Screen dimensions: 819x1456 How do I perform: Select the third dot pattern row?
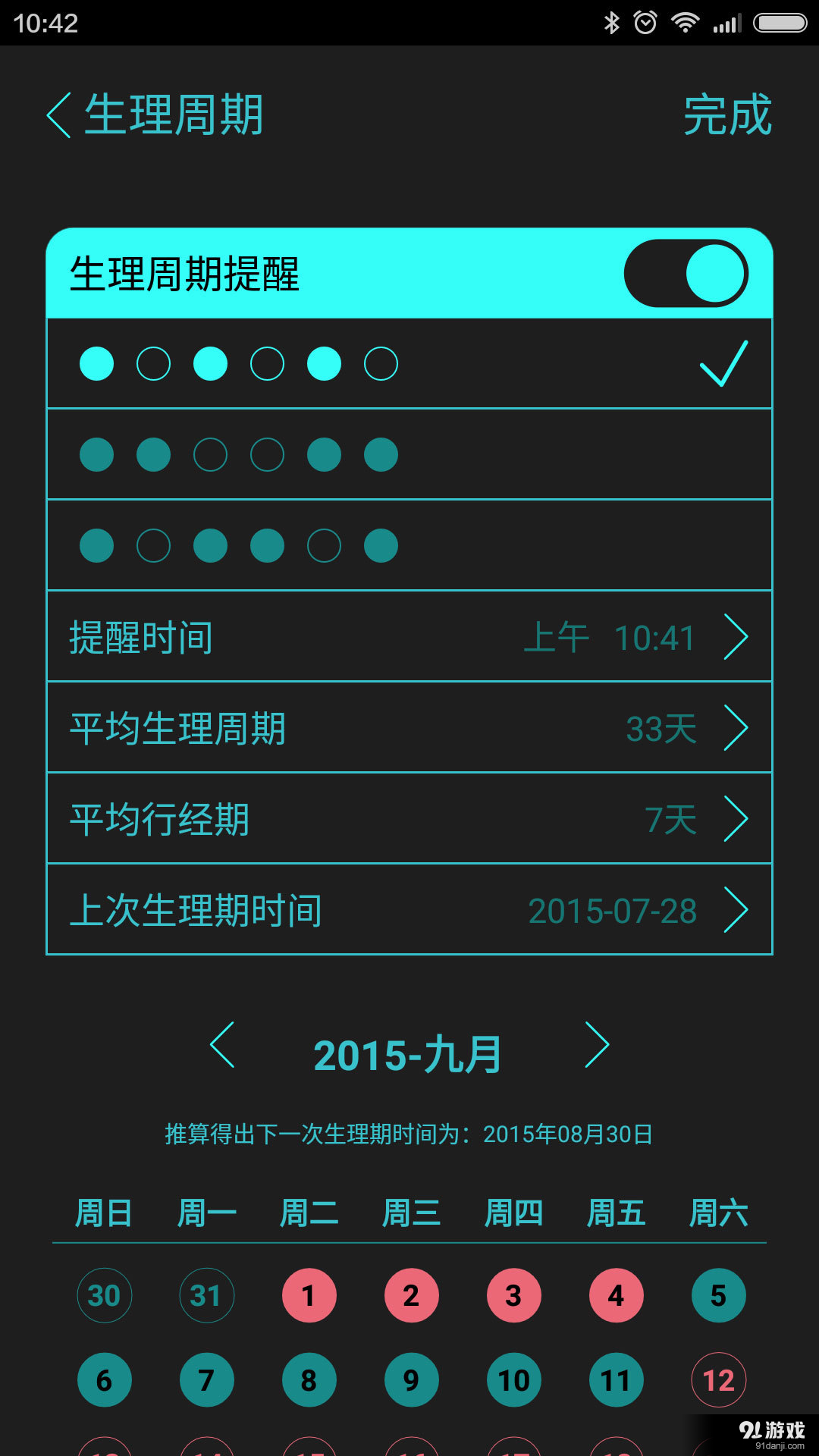tap(409, 545)
